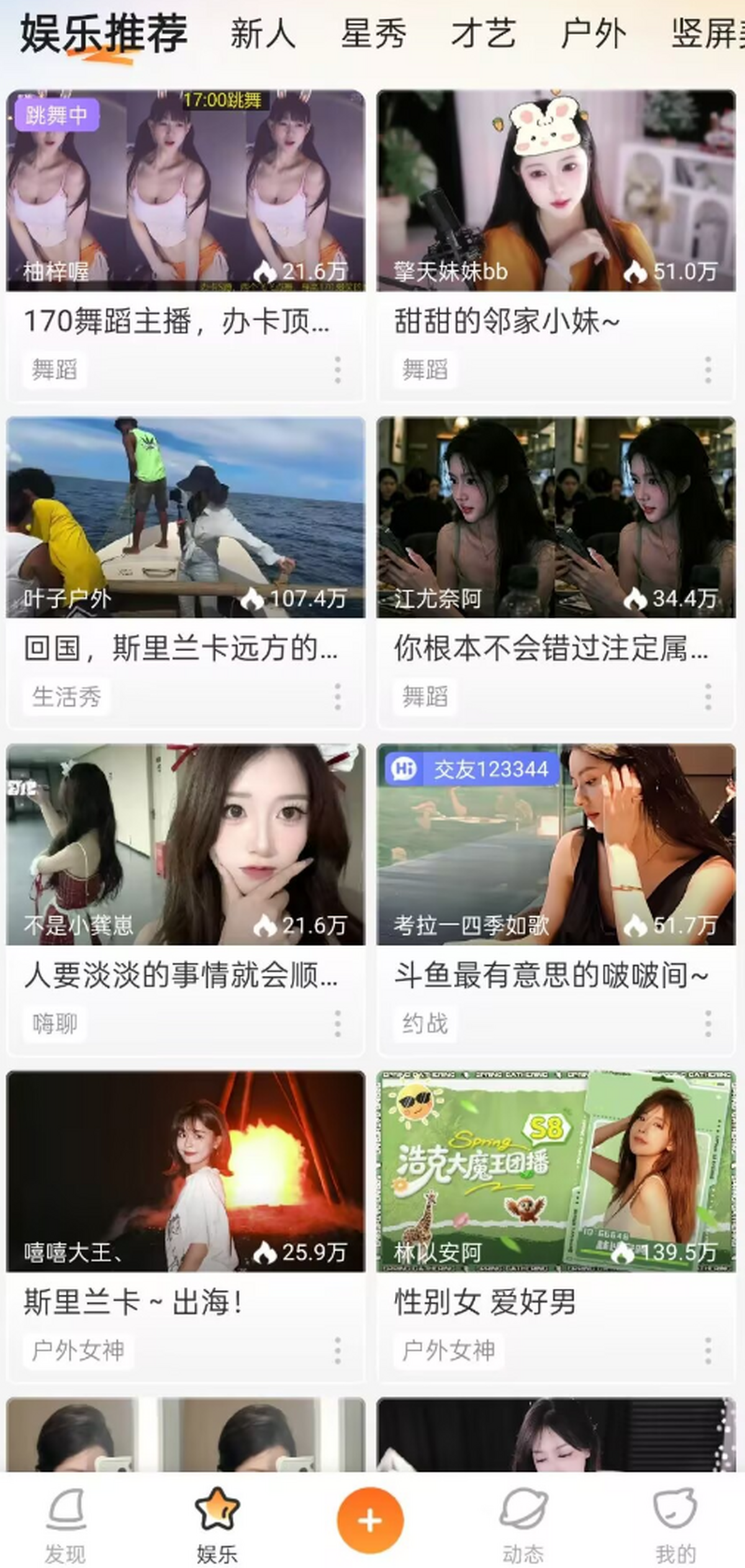Open the 不是小龚崽 livestream card
745x1568 pixels.
coord(186,844)
